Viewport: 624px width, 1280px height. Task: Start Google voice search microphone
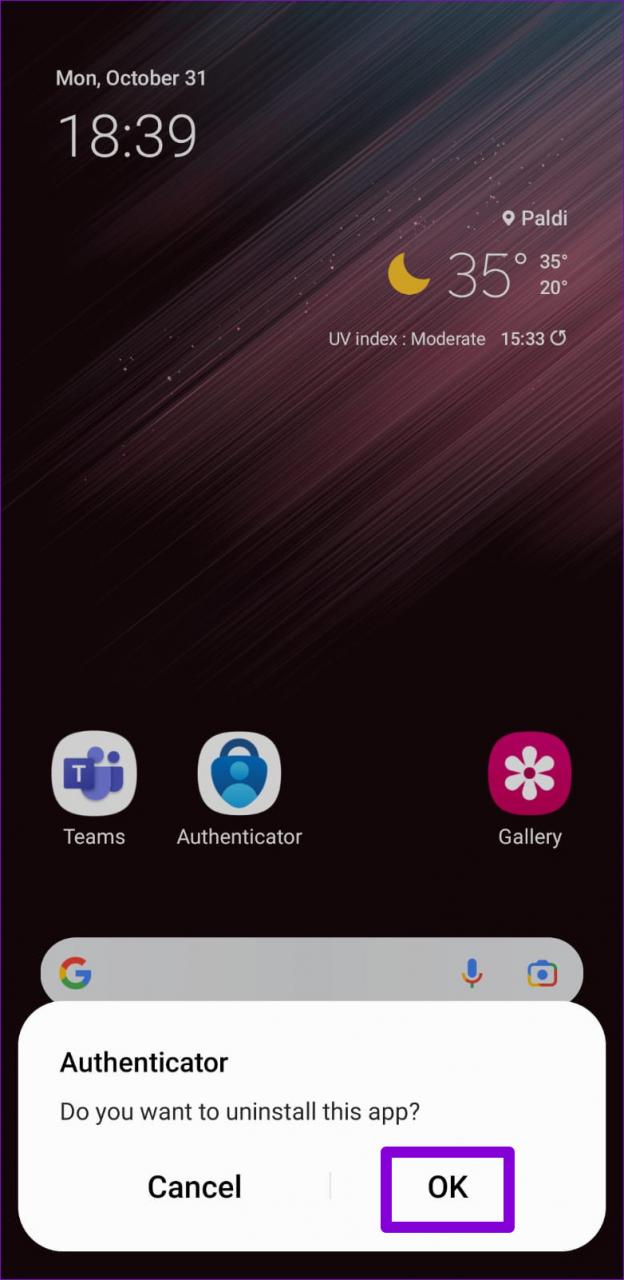(472, 973)
